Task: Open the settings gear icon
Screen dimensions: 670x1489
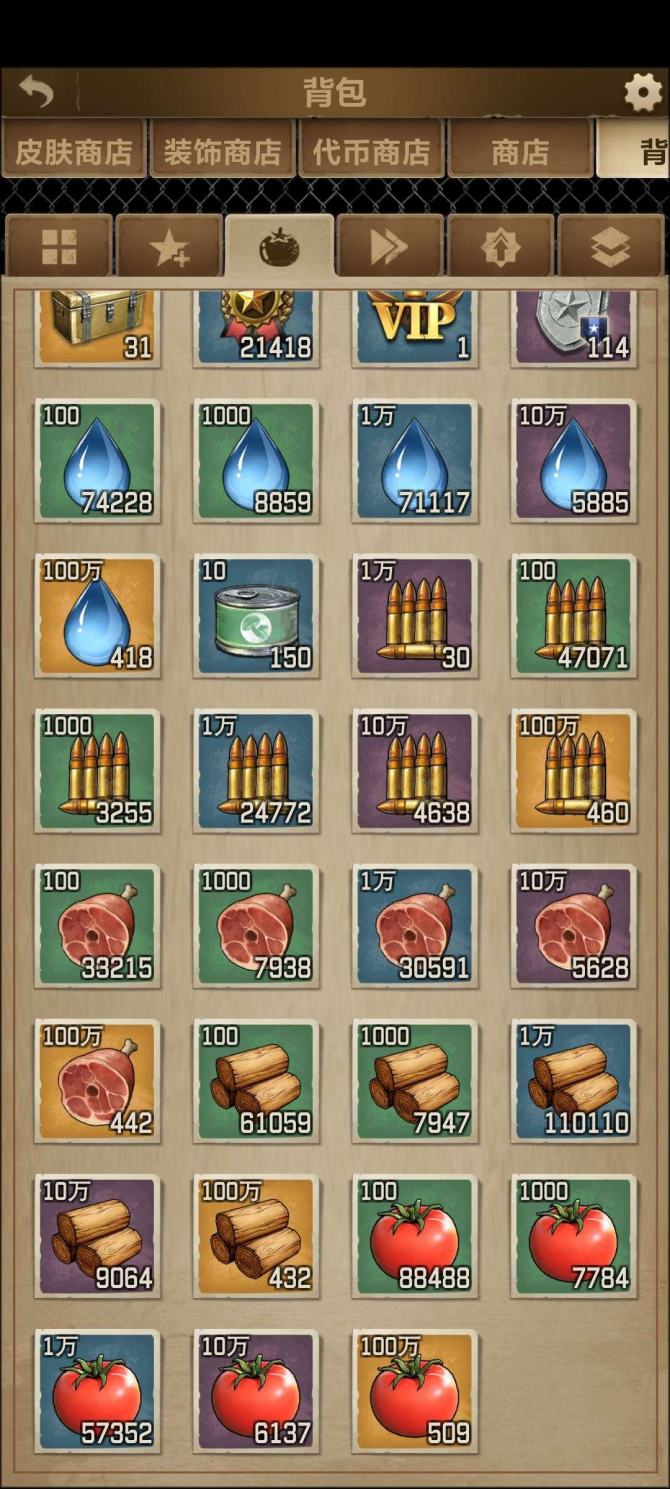Action: 642,93
